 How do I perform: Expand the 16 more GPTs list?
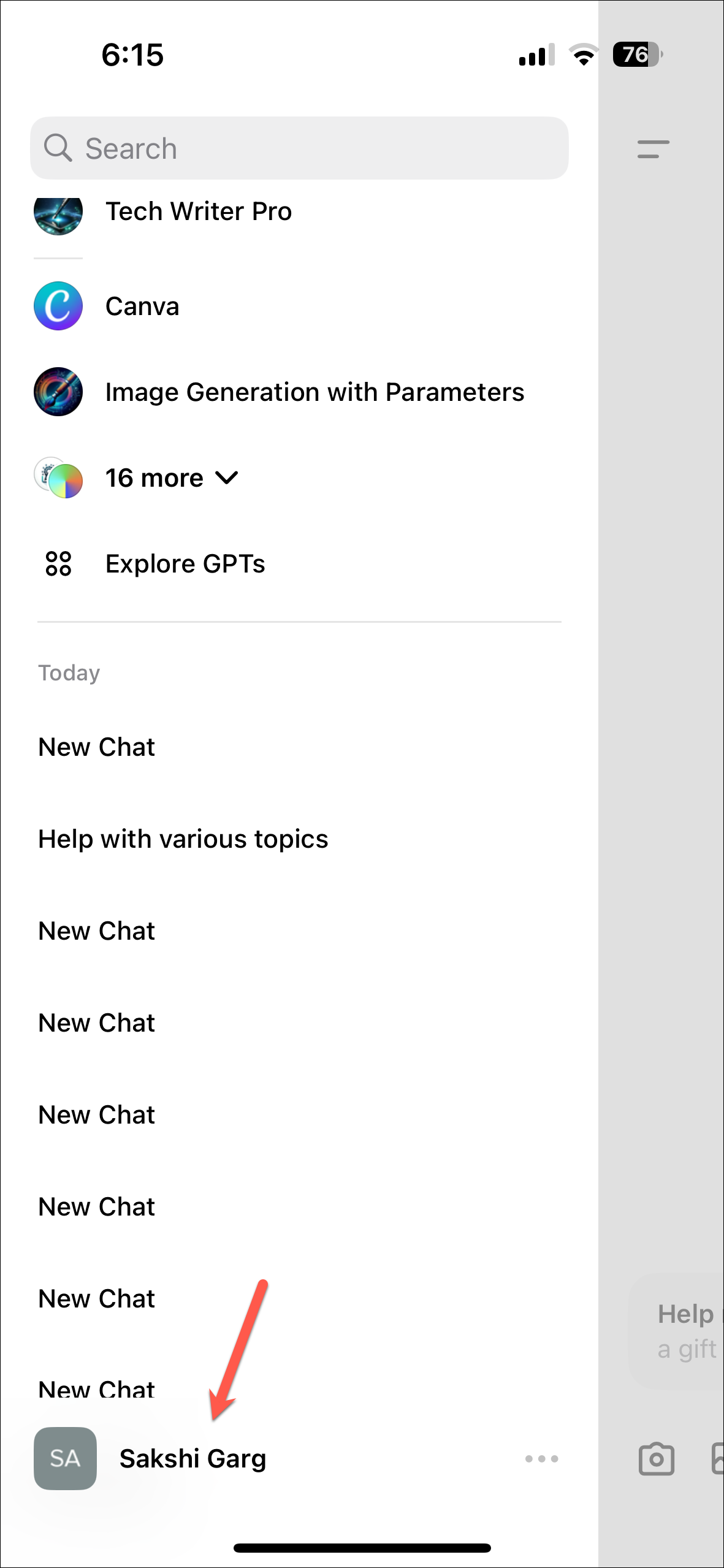pos(171,478)
